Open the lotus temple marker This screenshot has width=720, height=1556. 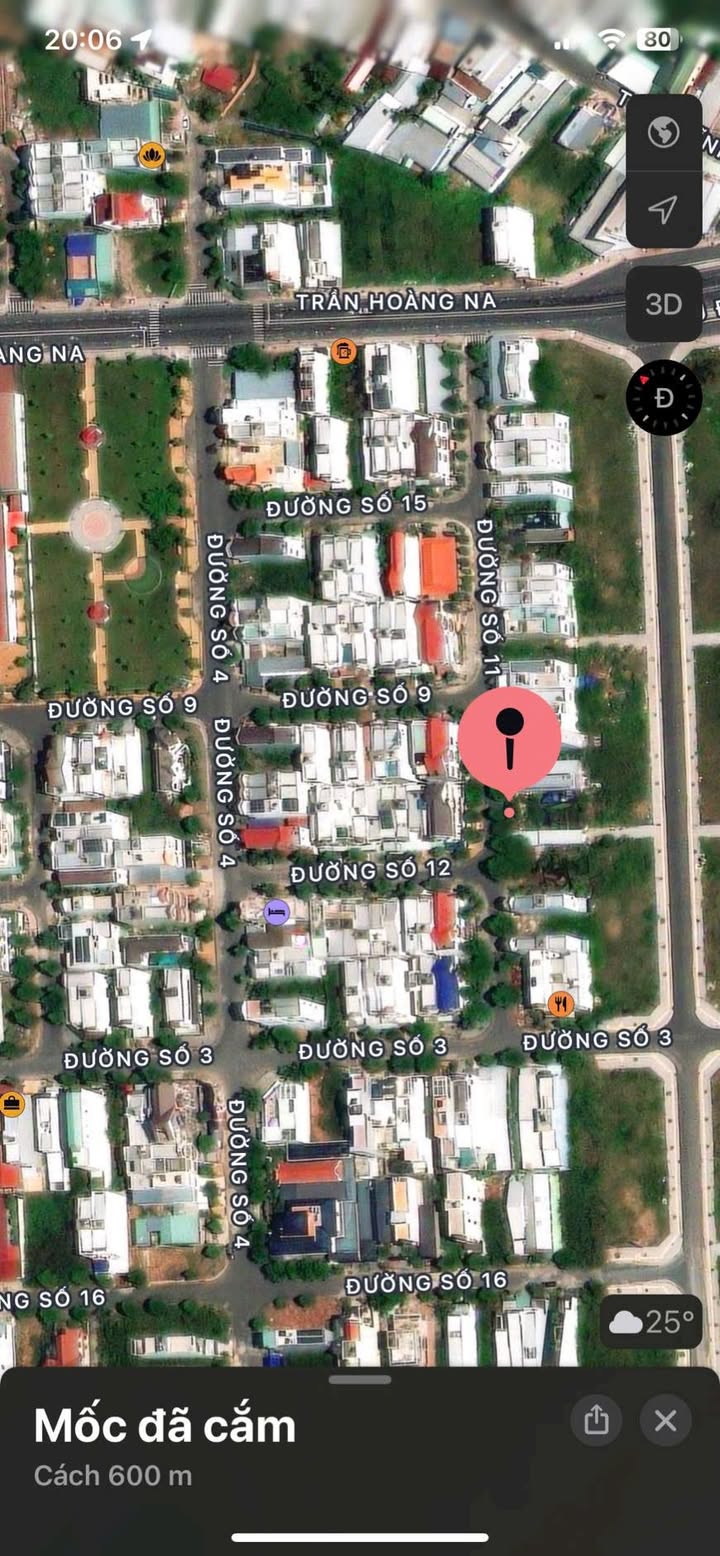click(x=151, y=155)
